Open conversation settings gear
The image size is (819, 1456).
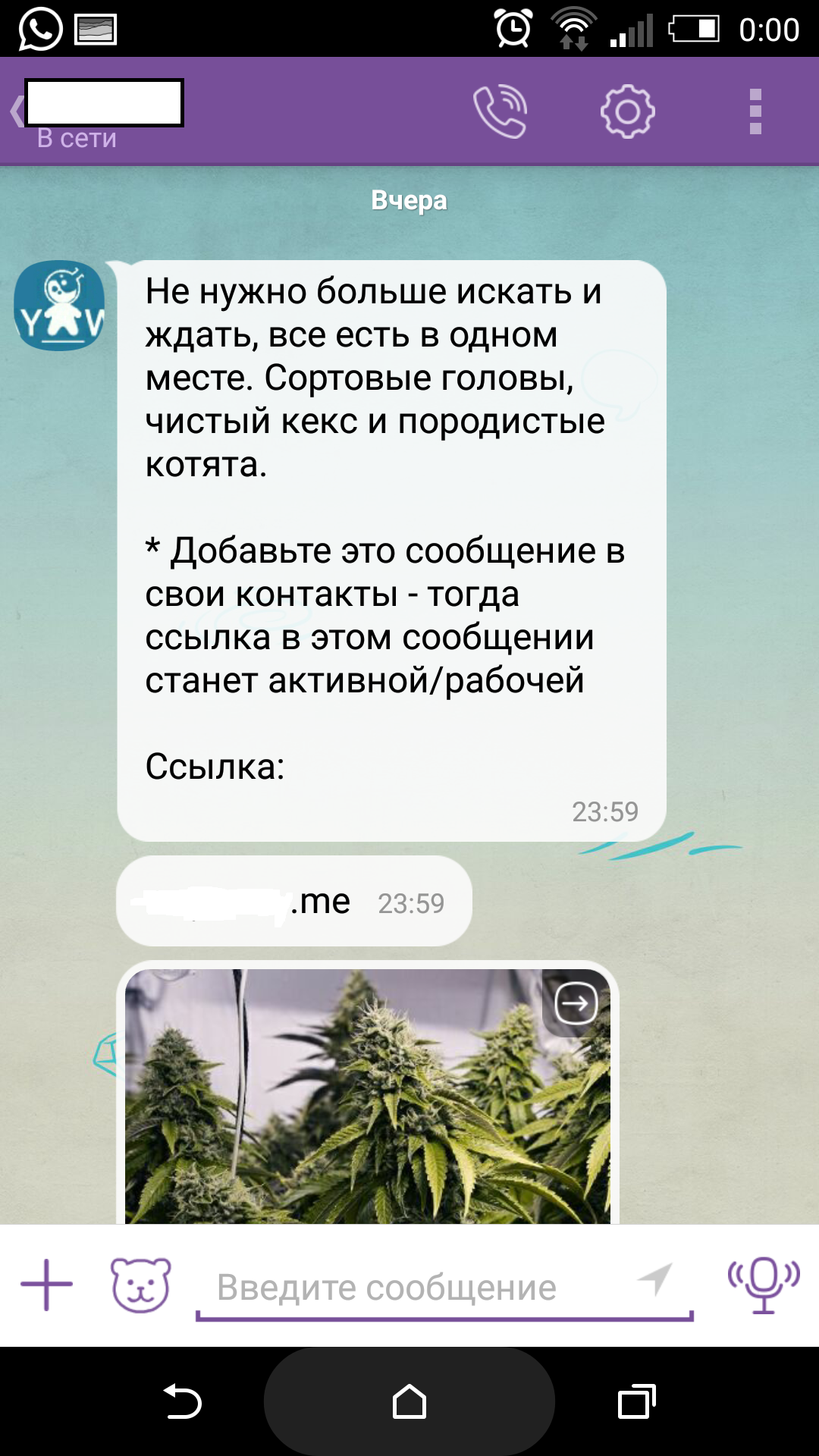point(627,112)
